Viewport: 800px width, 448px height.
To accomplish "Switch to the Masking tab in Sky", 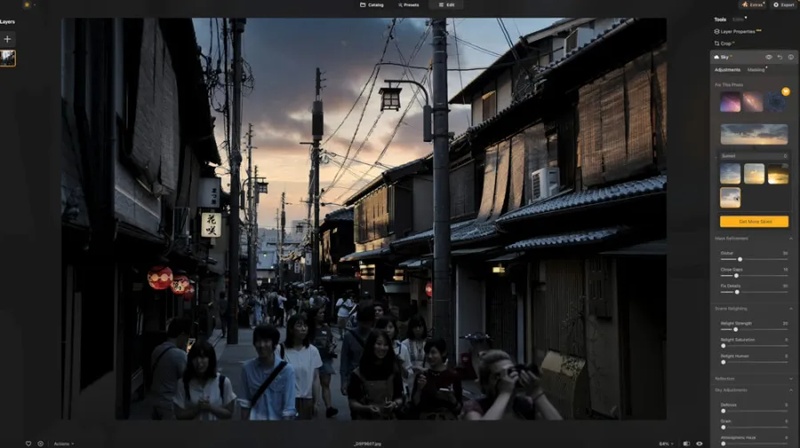I will coord(756,70).
